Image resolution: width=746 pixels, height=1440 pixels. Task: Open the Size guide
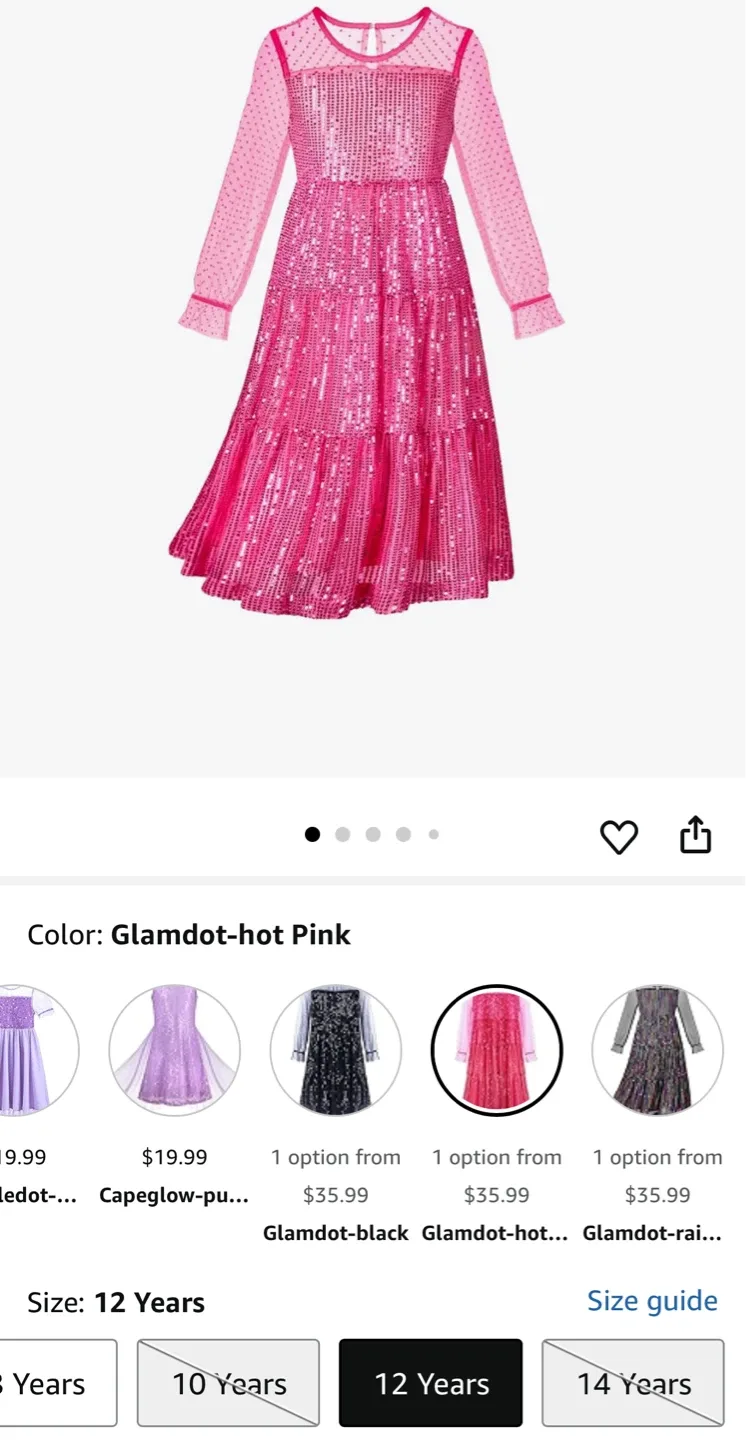pyautogui.click(x=652, y=1300)
